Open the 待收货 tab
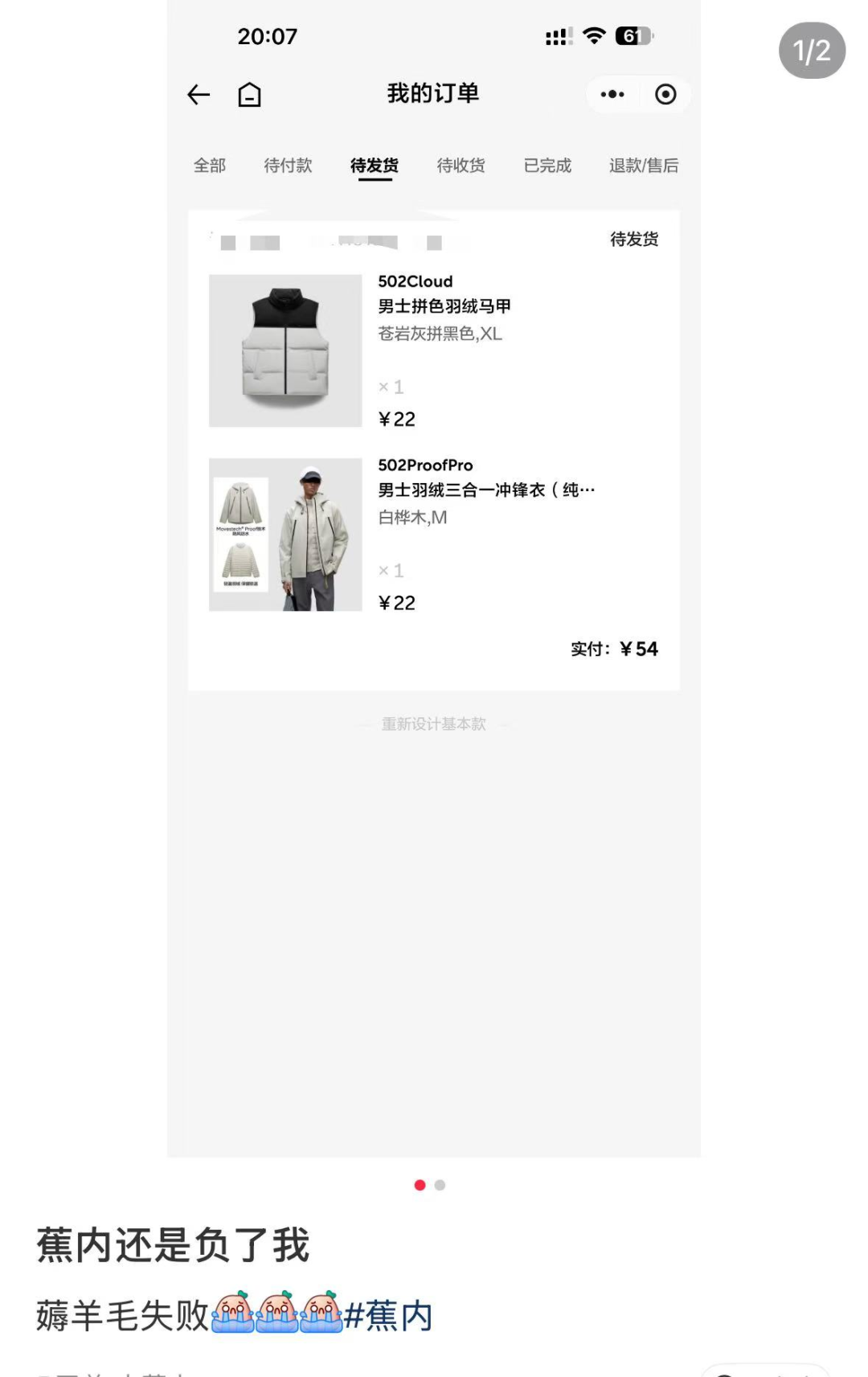Image resolution: width=868 pixels, height=1377 pixels. click(460, 166)
